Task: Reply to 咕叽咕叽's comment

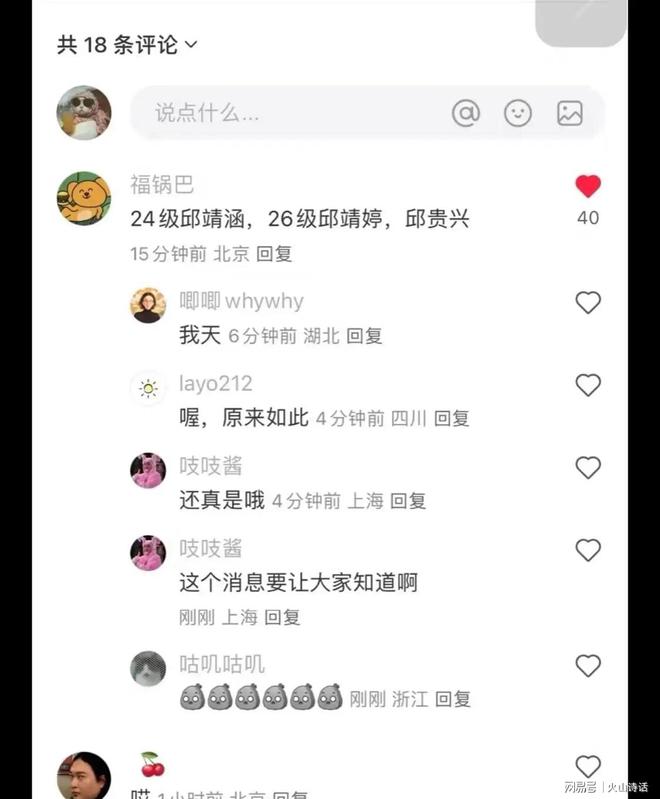Action: pos(452,699)
